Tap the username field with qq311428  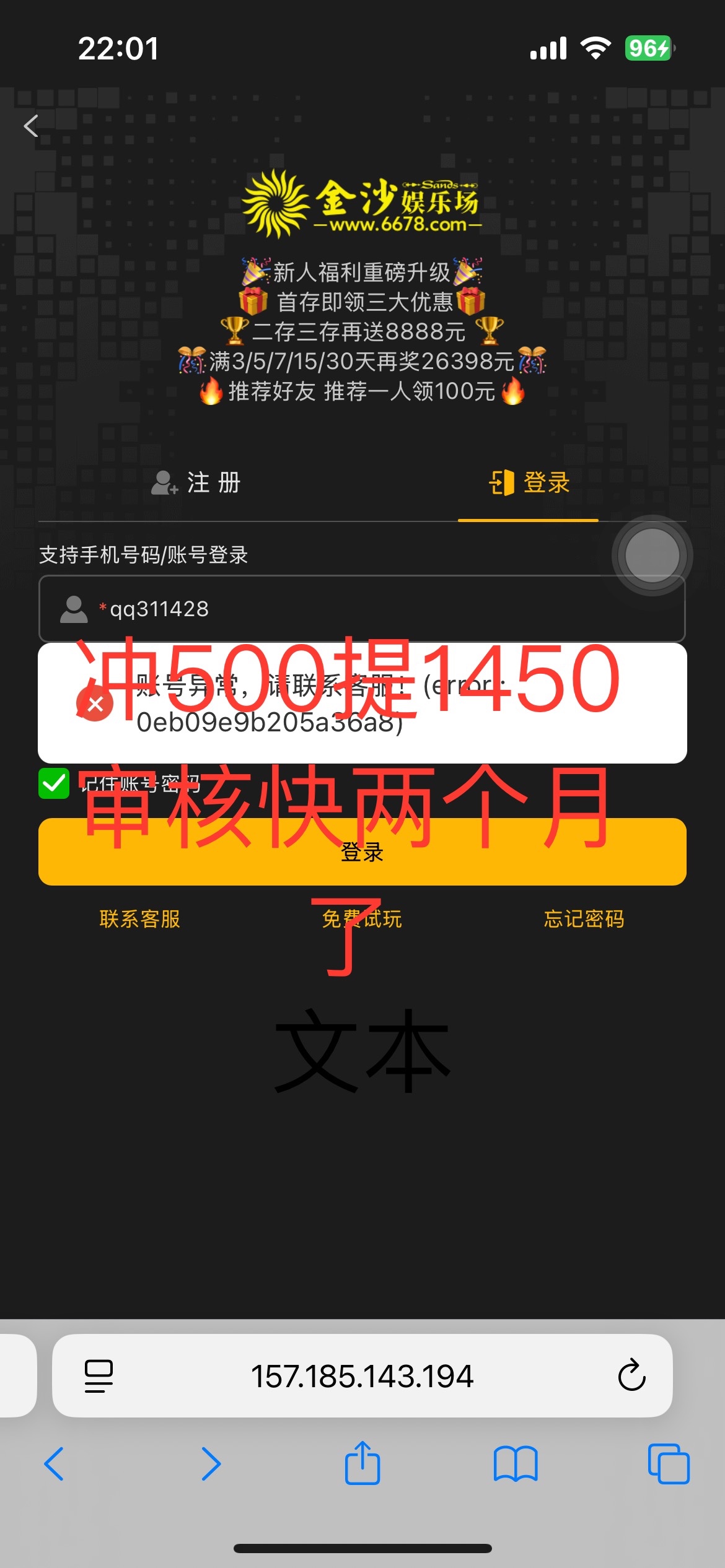[x=362, y=609]
